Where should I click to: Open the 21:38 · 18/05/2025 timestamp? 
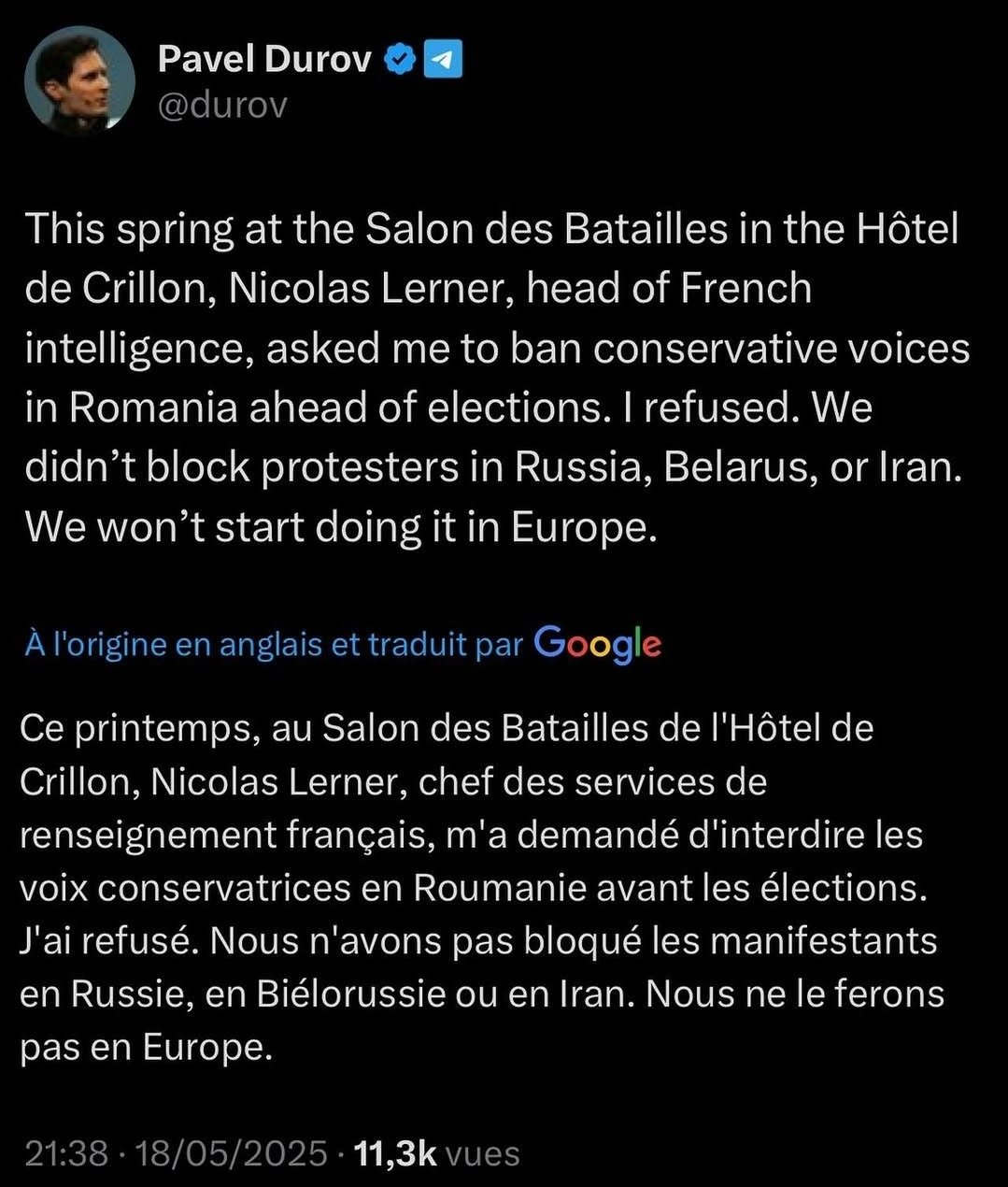(x=176, y=1153)
